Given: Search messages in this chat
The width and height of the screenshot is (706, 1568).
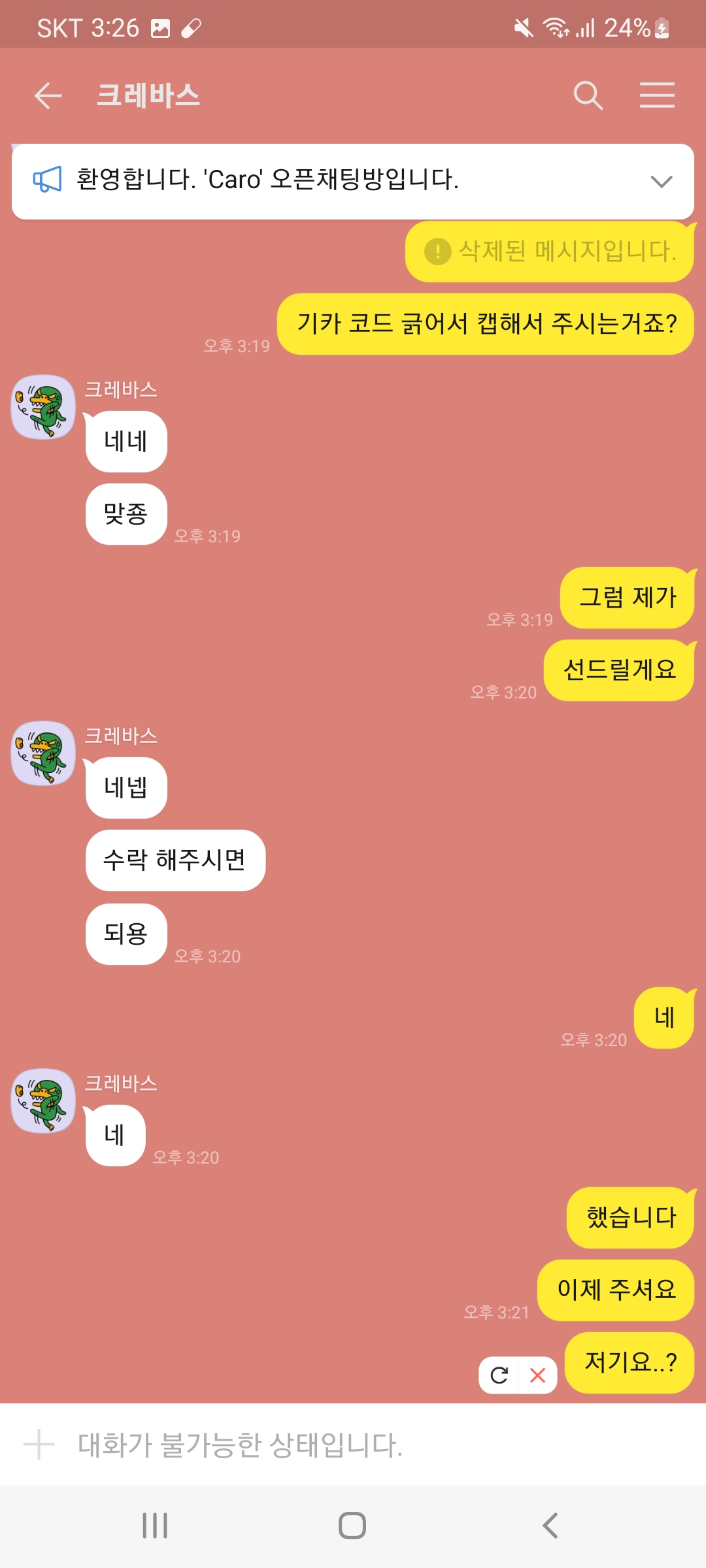Looking at the screenshot, I should (588, 95).
